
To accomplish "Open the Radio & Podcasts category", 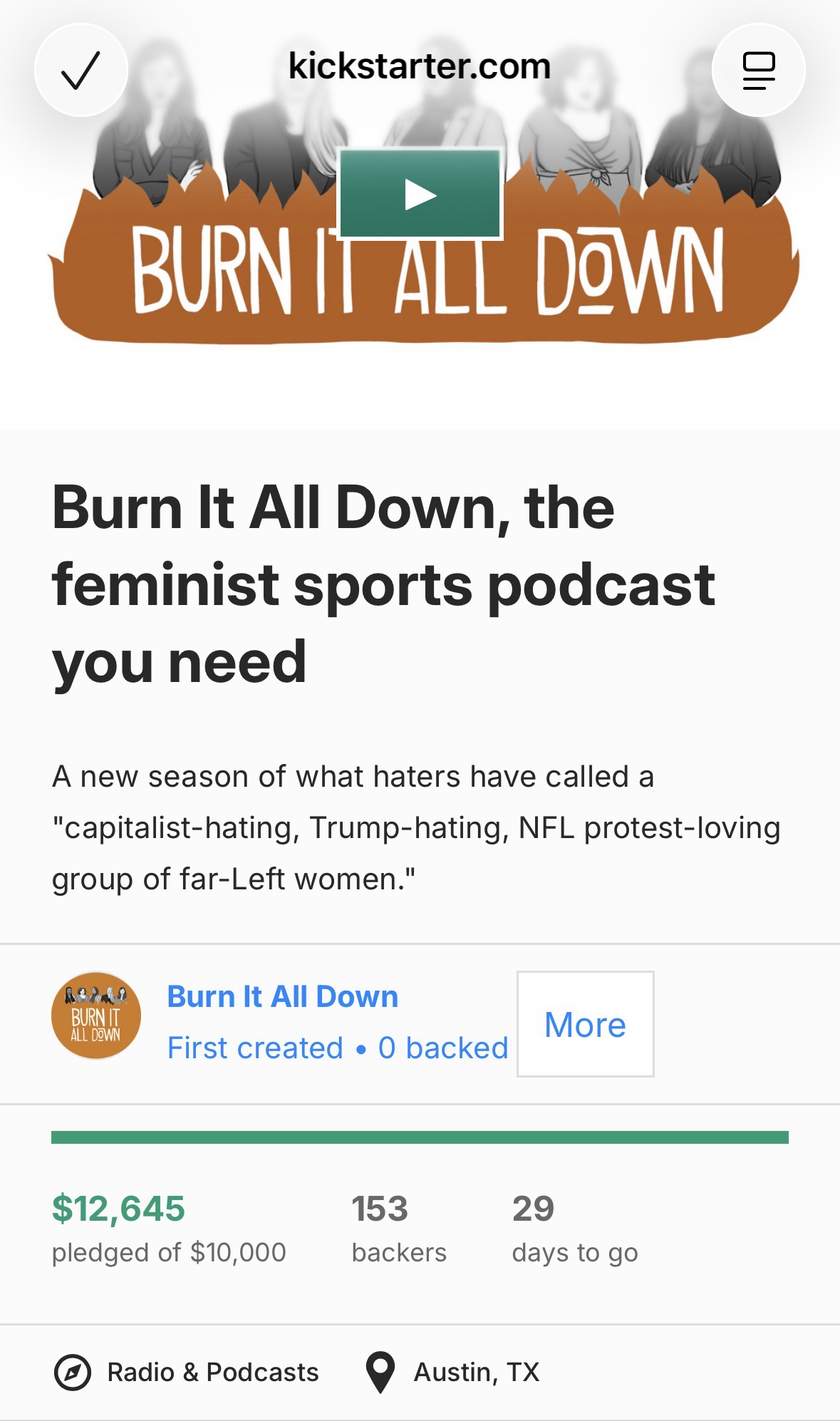I will click(212, 1372).
